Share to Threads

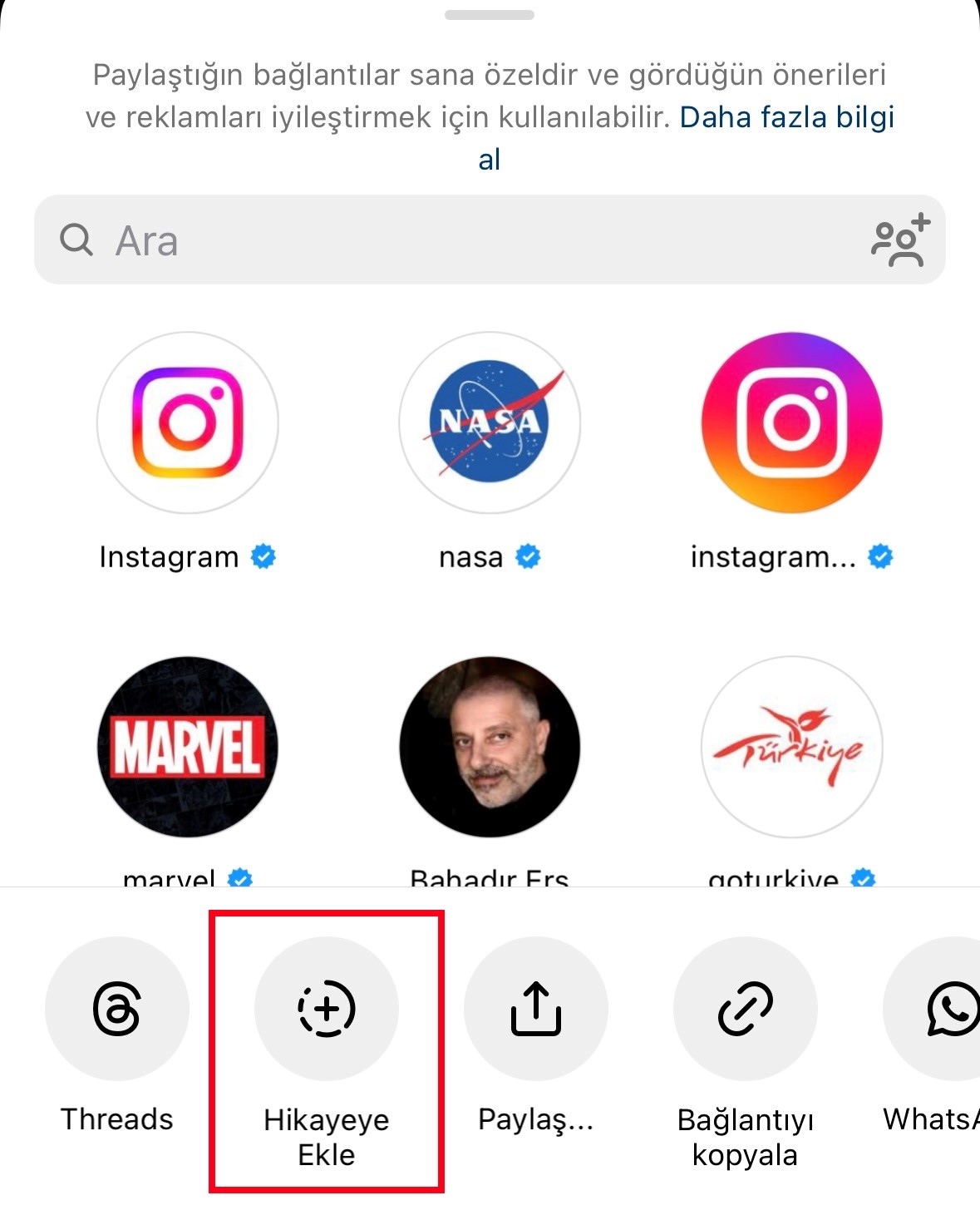(x=117, y=1009)
